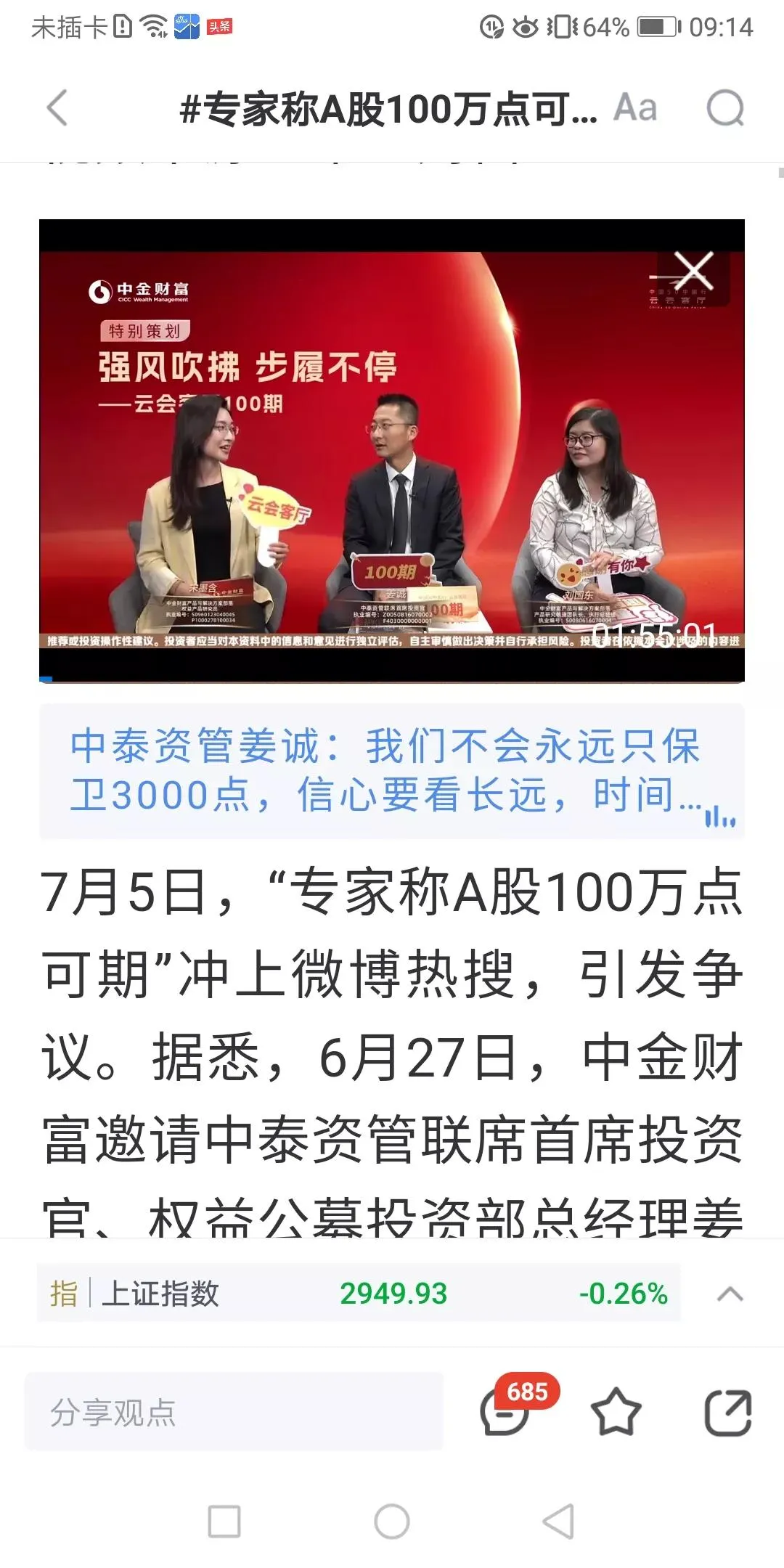This screenshot has height=1568, width=784.
Task: Close the video with the X button
Action: coord(693,271)
